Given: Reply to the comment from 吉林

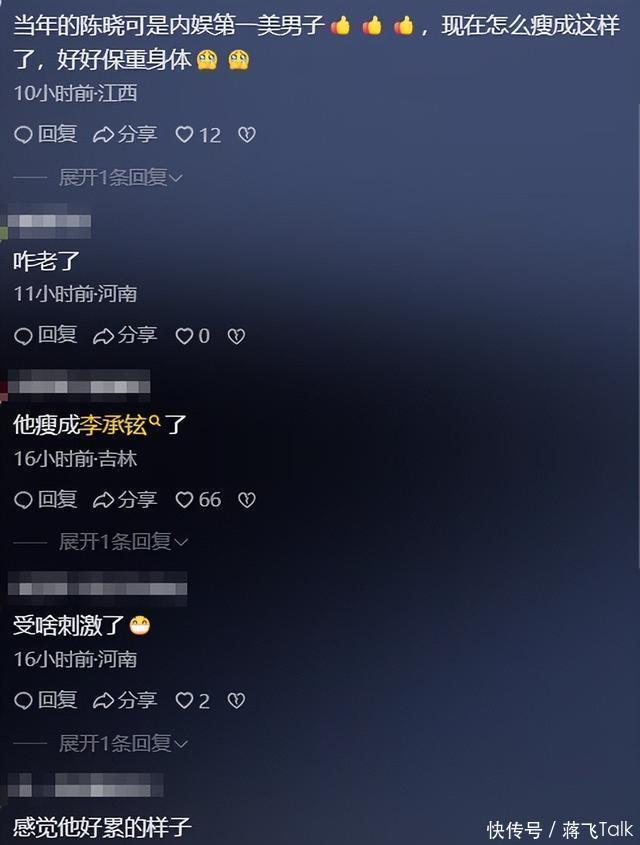Looking at the screenshot, I should pos(45,499).
